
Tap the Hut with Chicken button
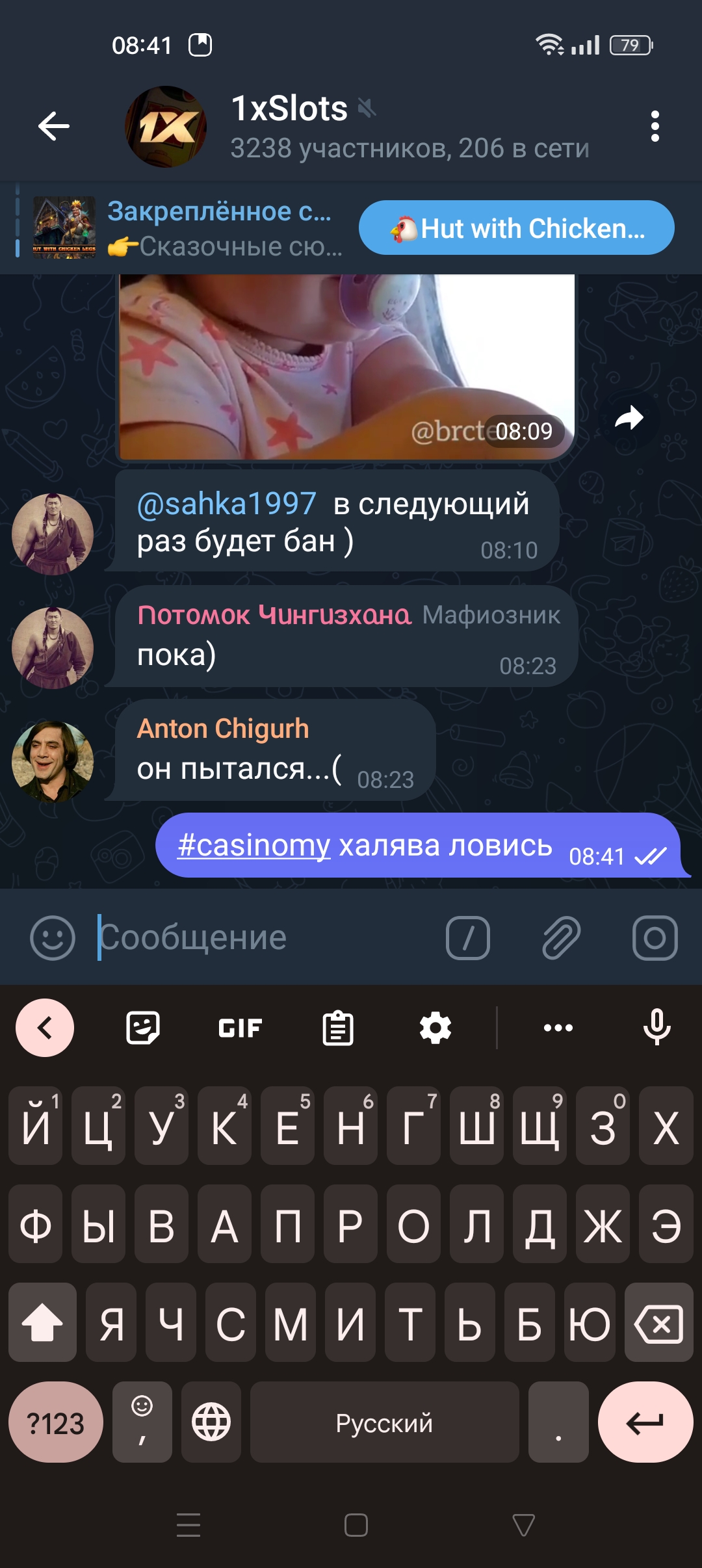517,228
